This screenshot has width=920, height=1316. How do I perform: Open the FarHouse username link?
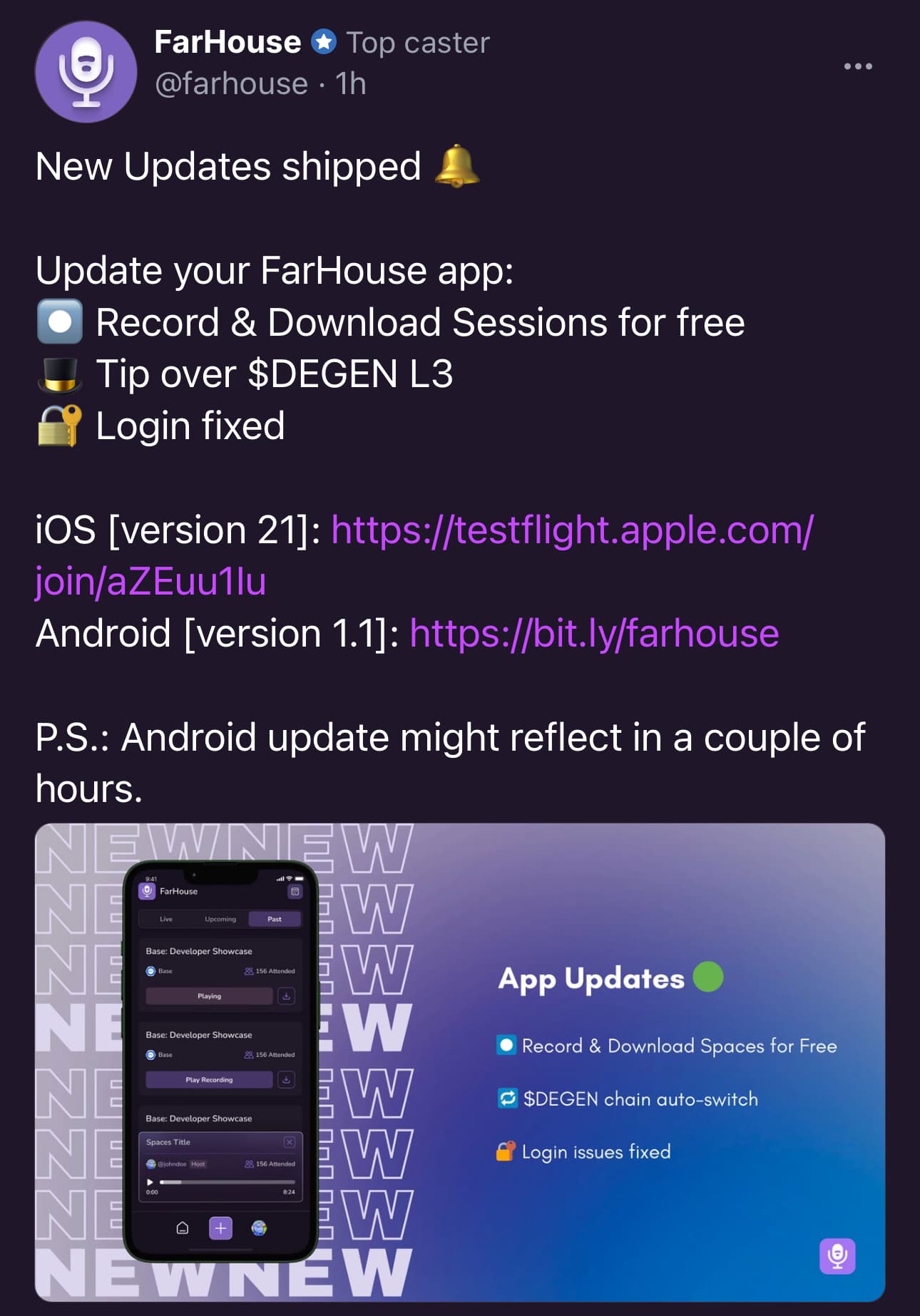click(228, 43)
